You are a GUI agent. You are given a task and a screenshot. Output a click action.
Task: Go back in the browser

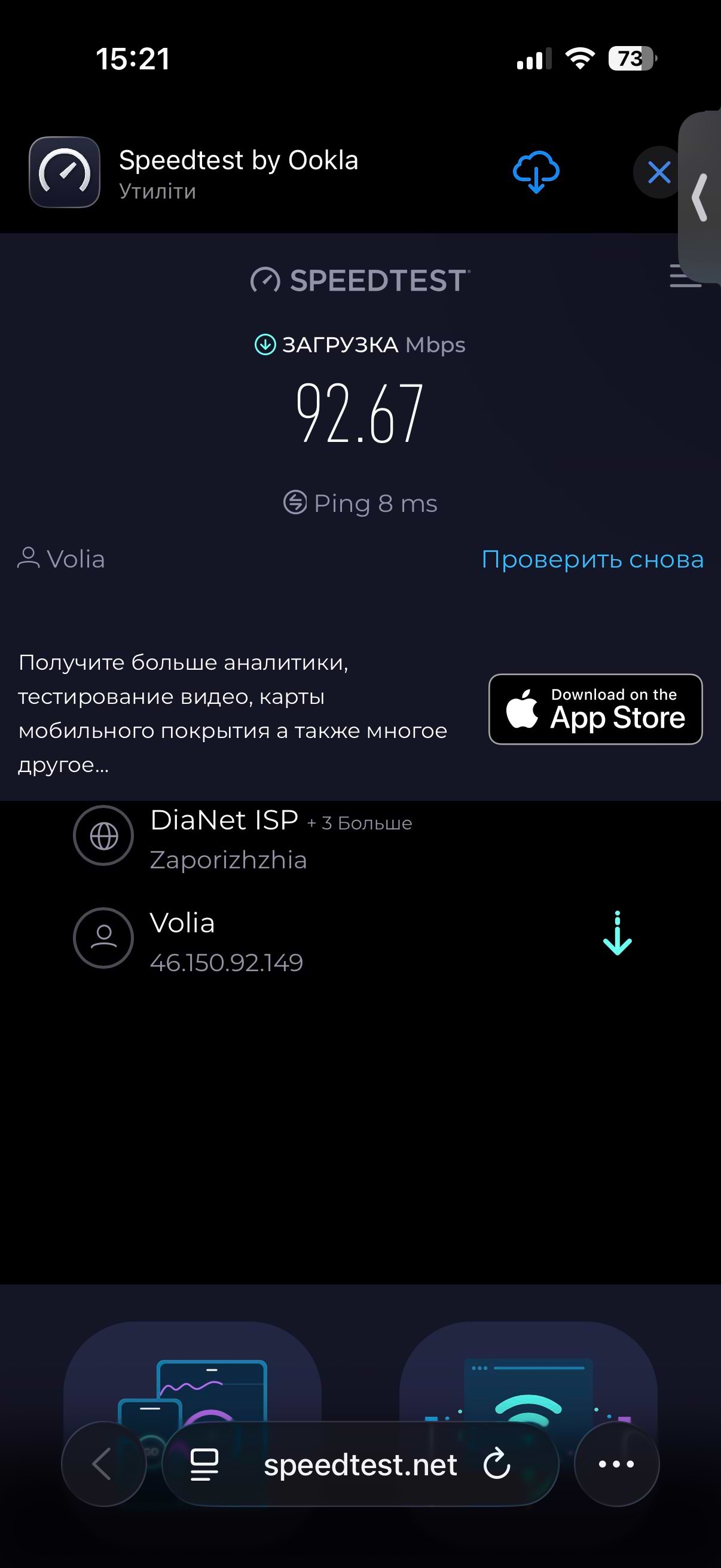pos(103,1464)
